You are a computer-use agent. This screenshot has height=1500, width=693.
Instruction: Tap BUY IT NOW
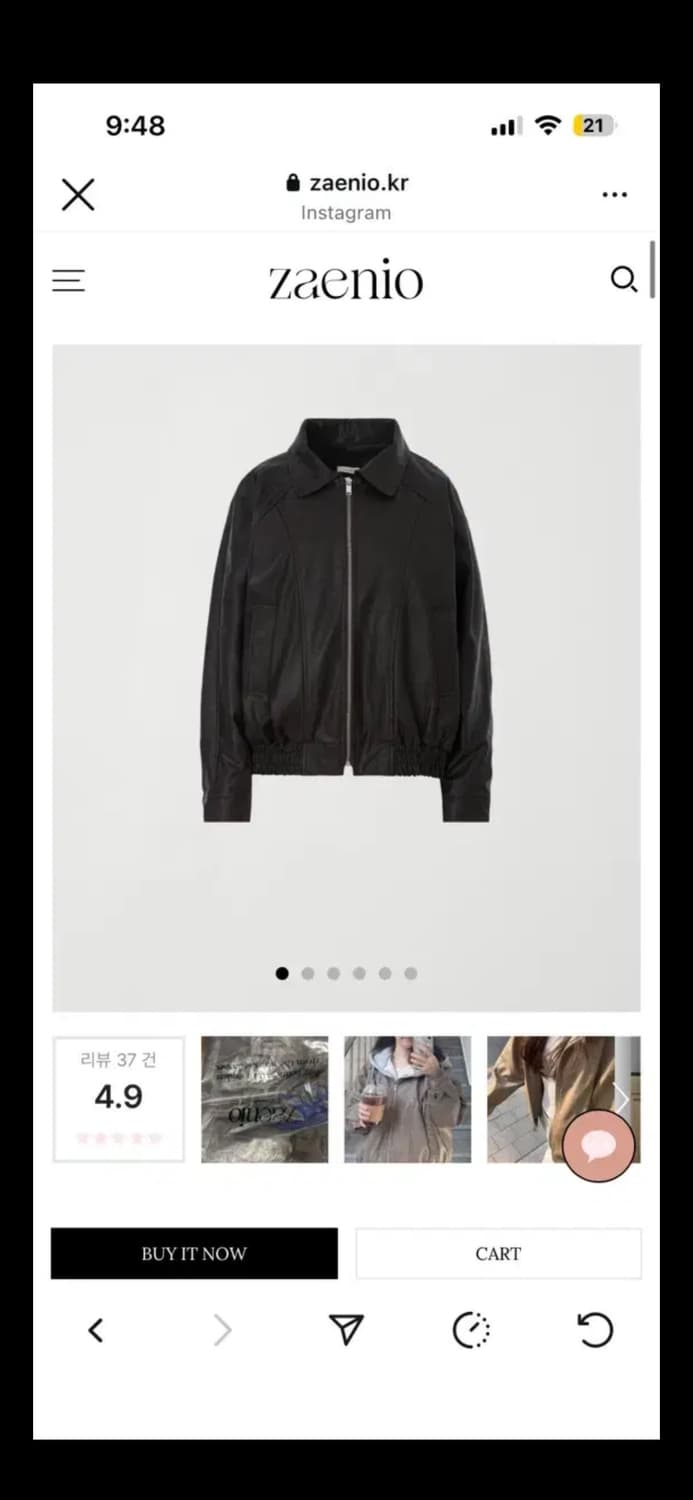click(194, 1253)
